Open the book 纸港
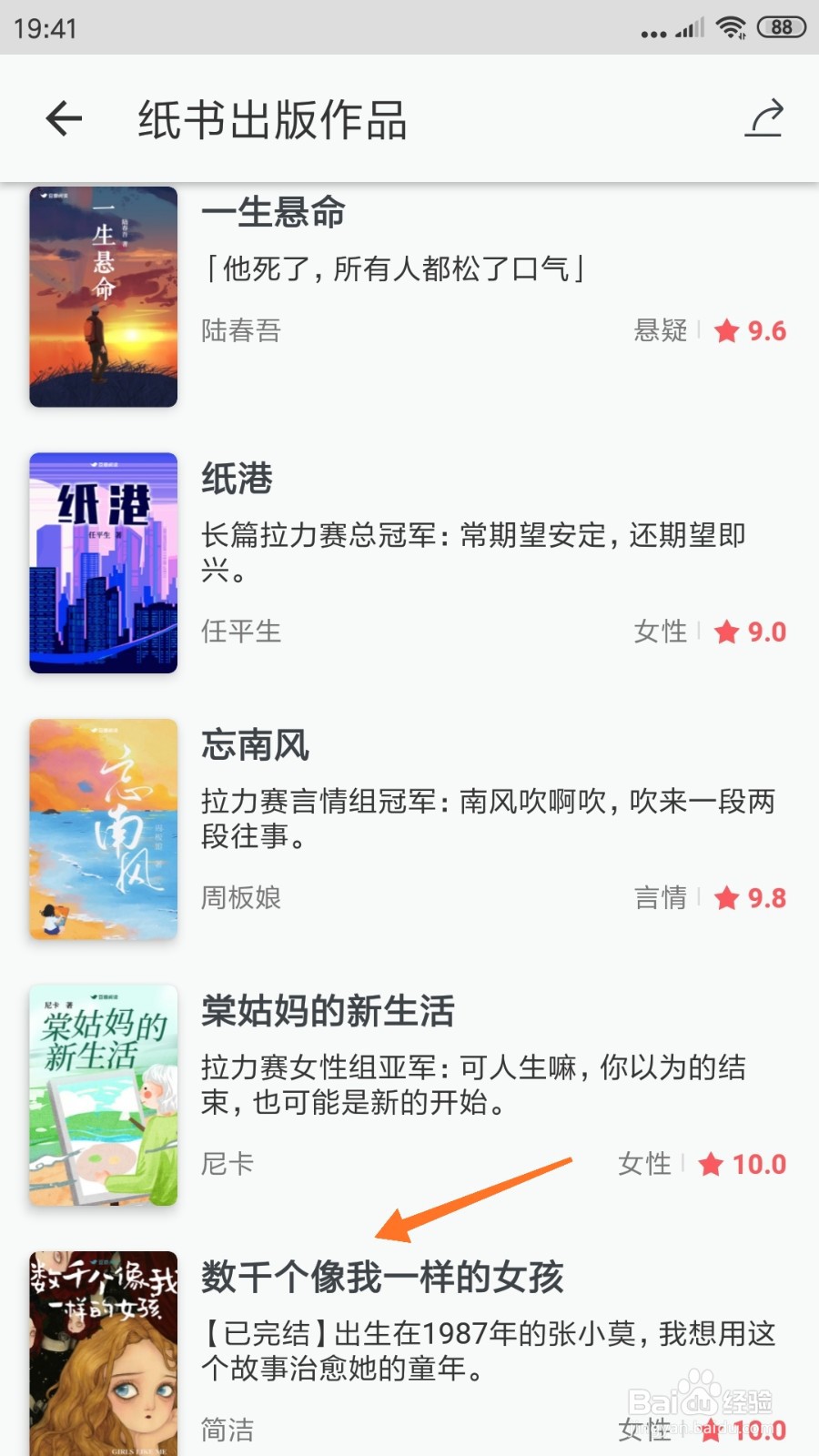Viewport: 819px width, 1456px height. [x=237, y=479]
